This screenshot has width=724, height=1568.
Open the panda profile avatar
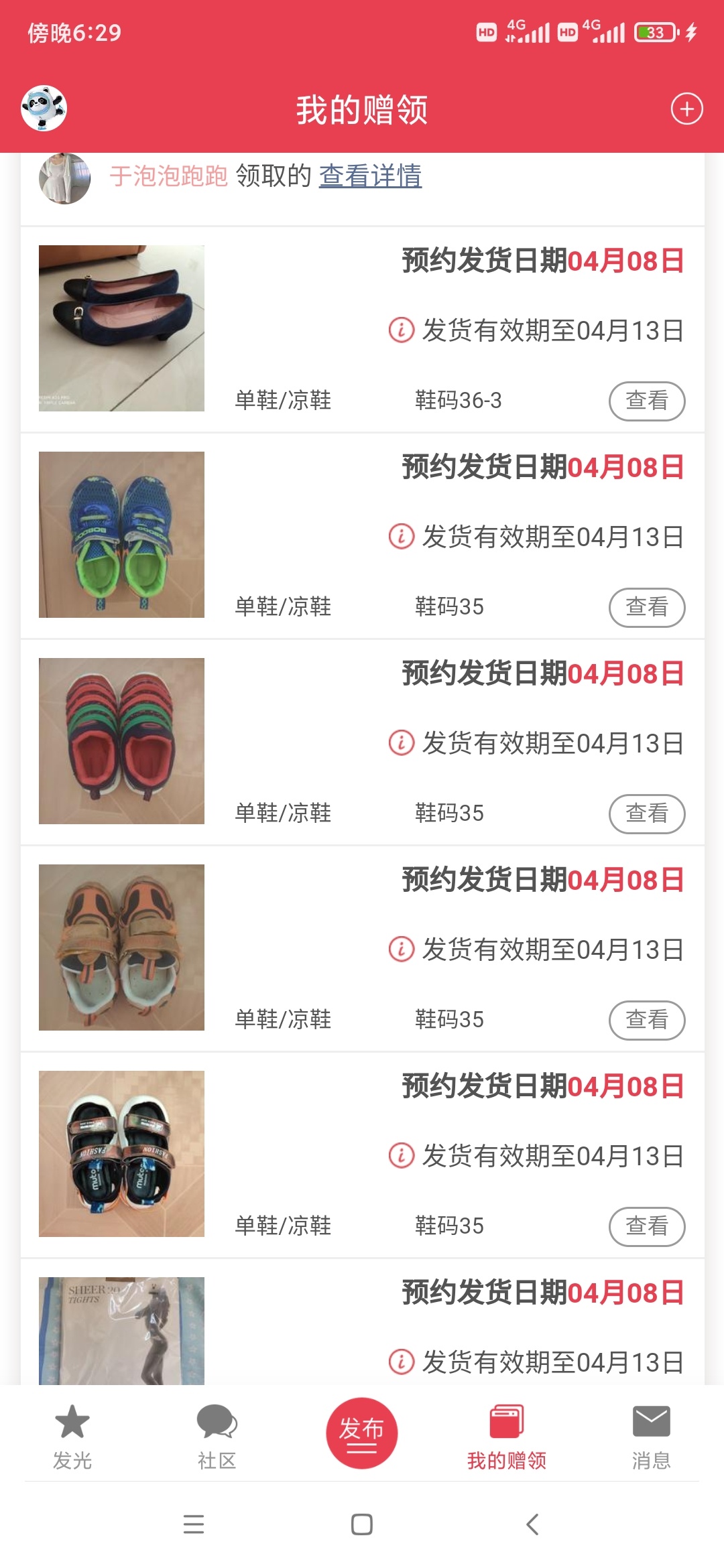(x=44, y=108)
